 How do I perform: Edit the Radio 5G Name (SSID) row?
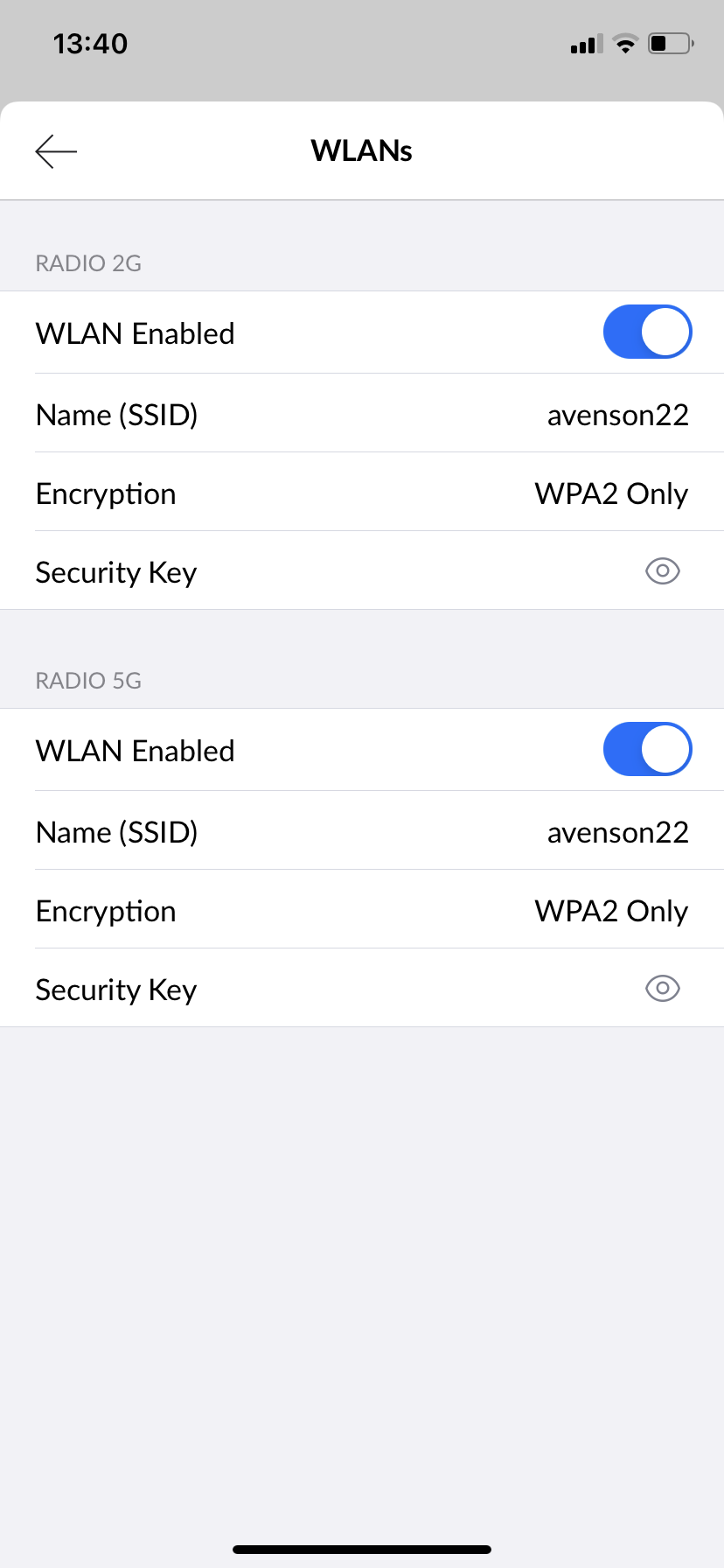pos(362,831)
